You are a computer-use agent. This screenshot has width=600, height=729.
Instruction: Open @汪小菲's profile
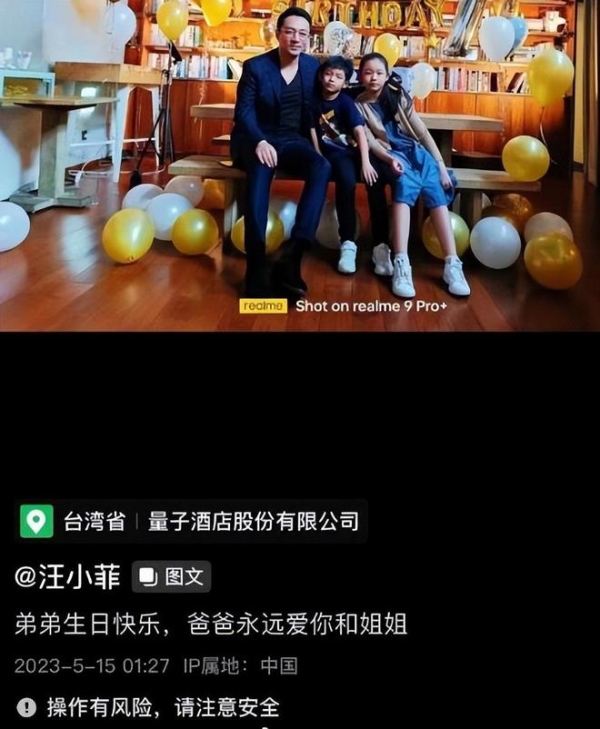[67, 577]
